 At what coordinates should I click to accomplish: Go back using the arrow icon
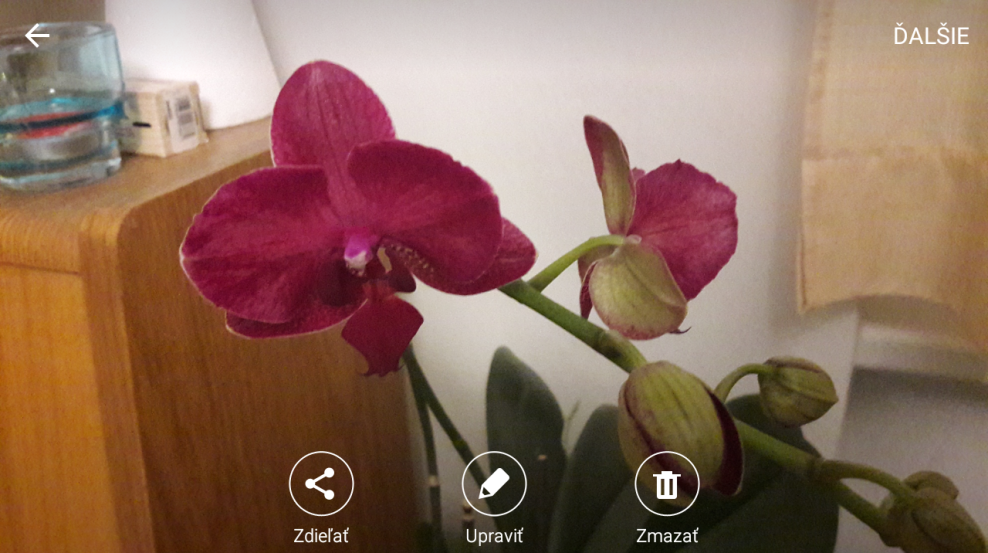pos(37,36)
